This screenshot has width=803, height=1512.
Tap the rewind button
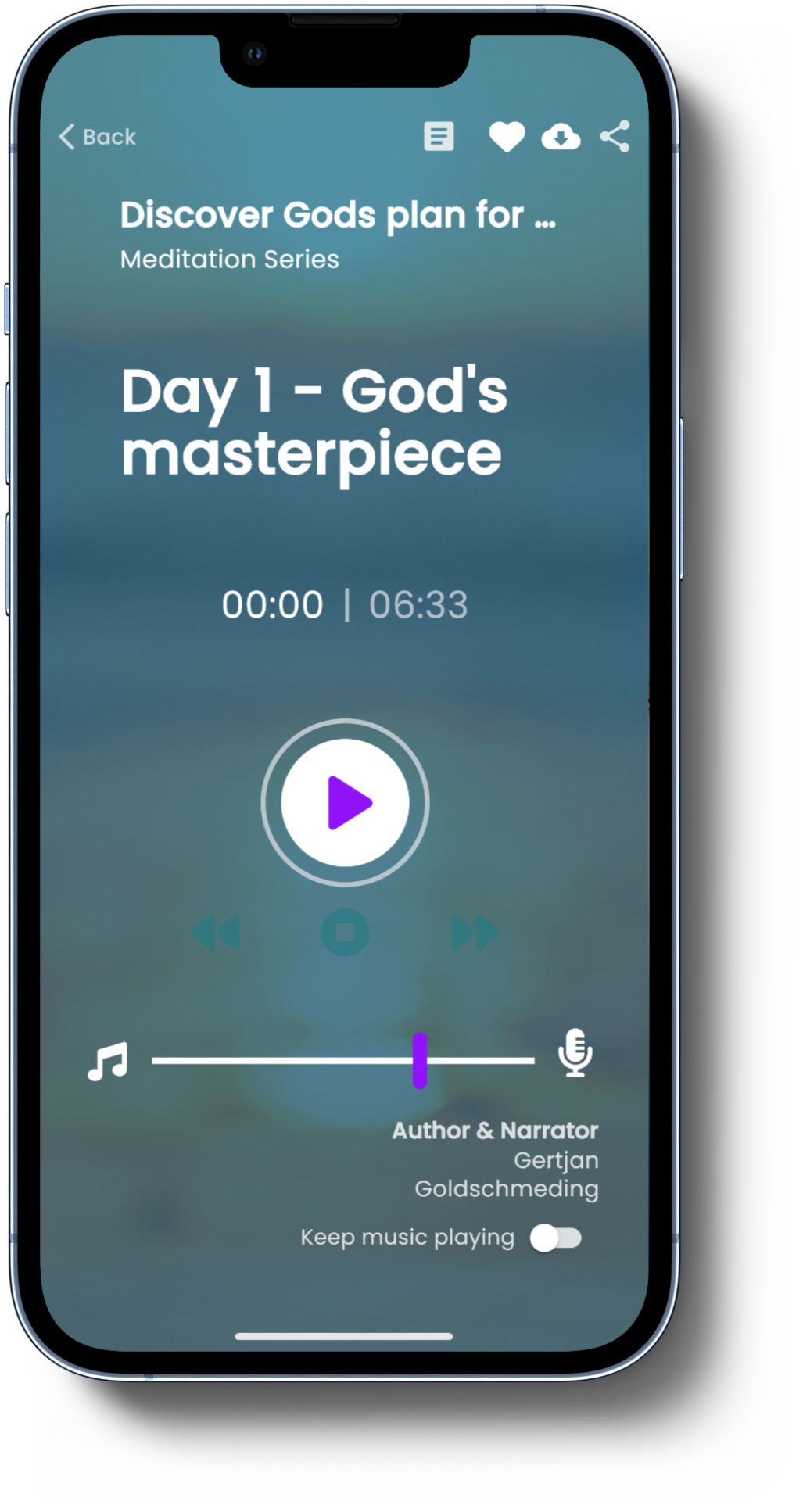(215, 933)
